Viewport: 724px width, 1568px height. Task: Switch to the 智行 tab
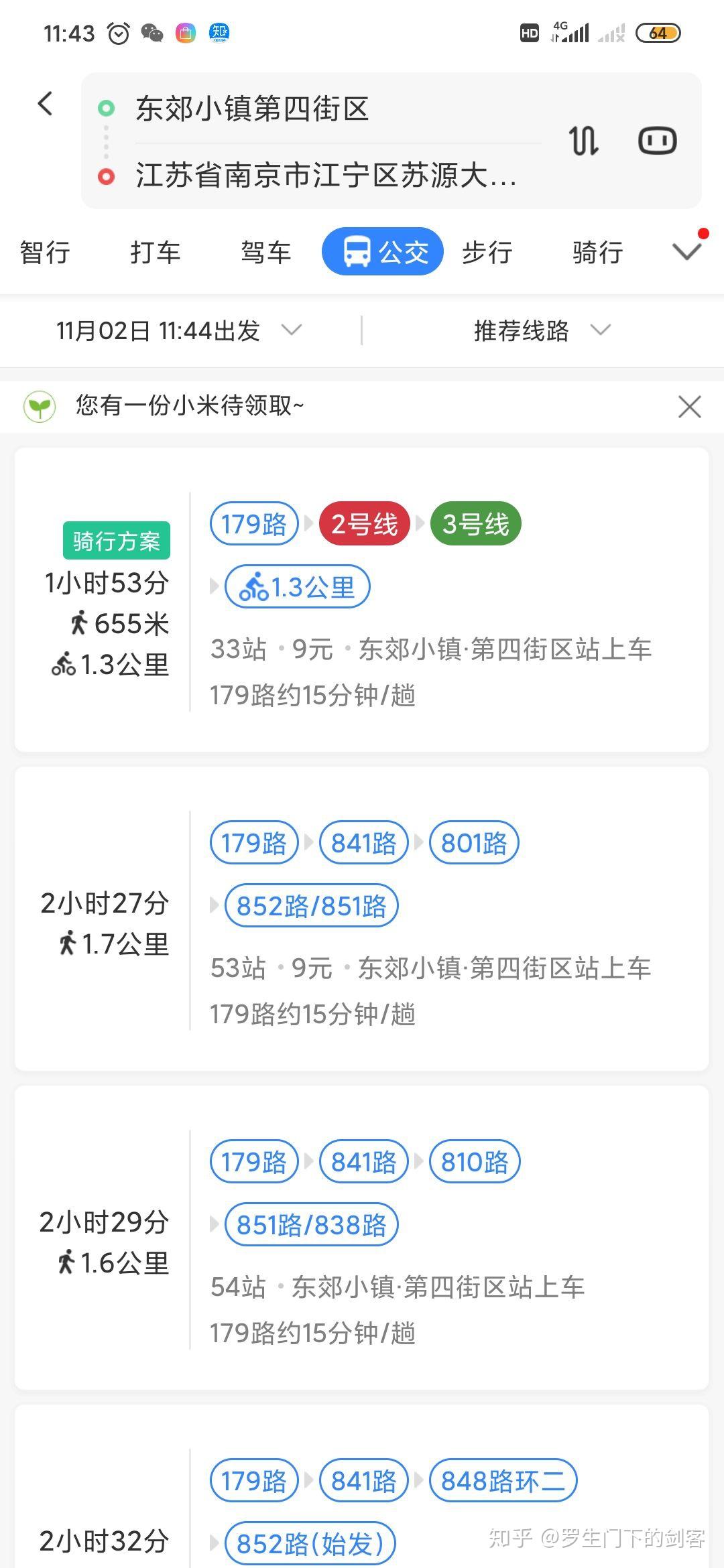[45, 253]
